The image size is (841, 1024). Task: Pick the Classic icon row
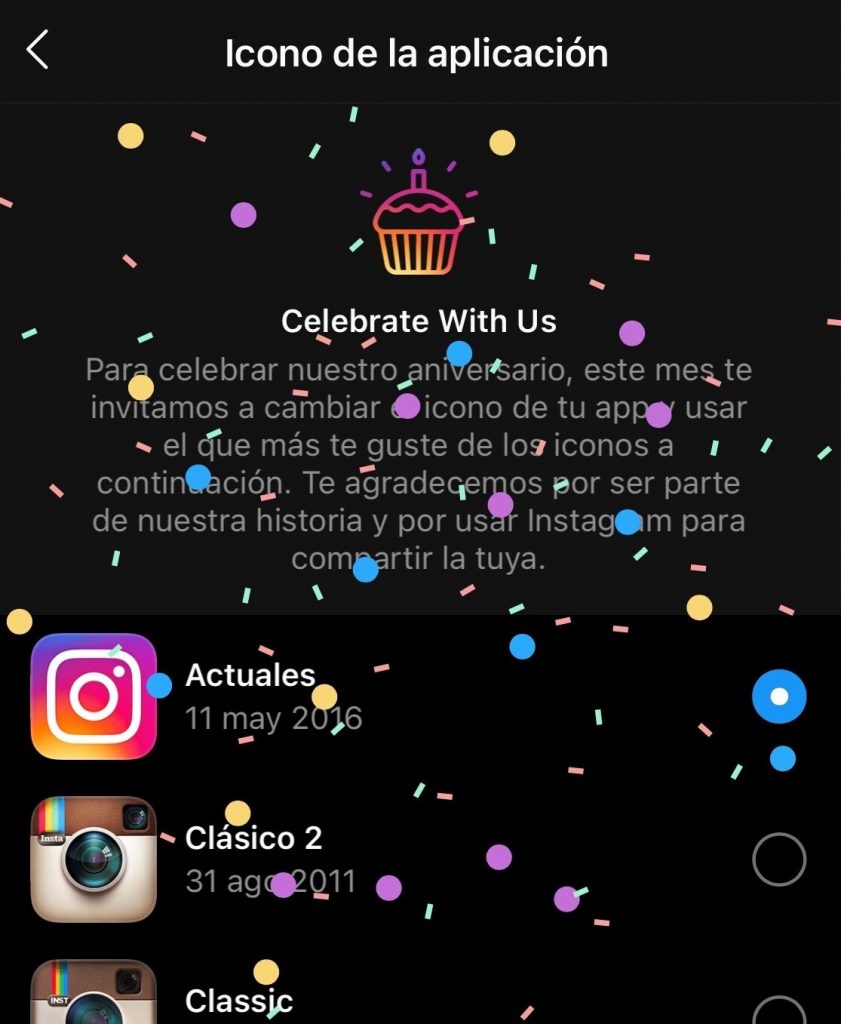[240, 1001]
